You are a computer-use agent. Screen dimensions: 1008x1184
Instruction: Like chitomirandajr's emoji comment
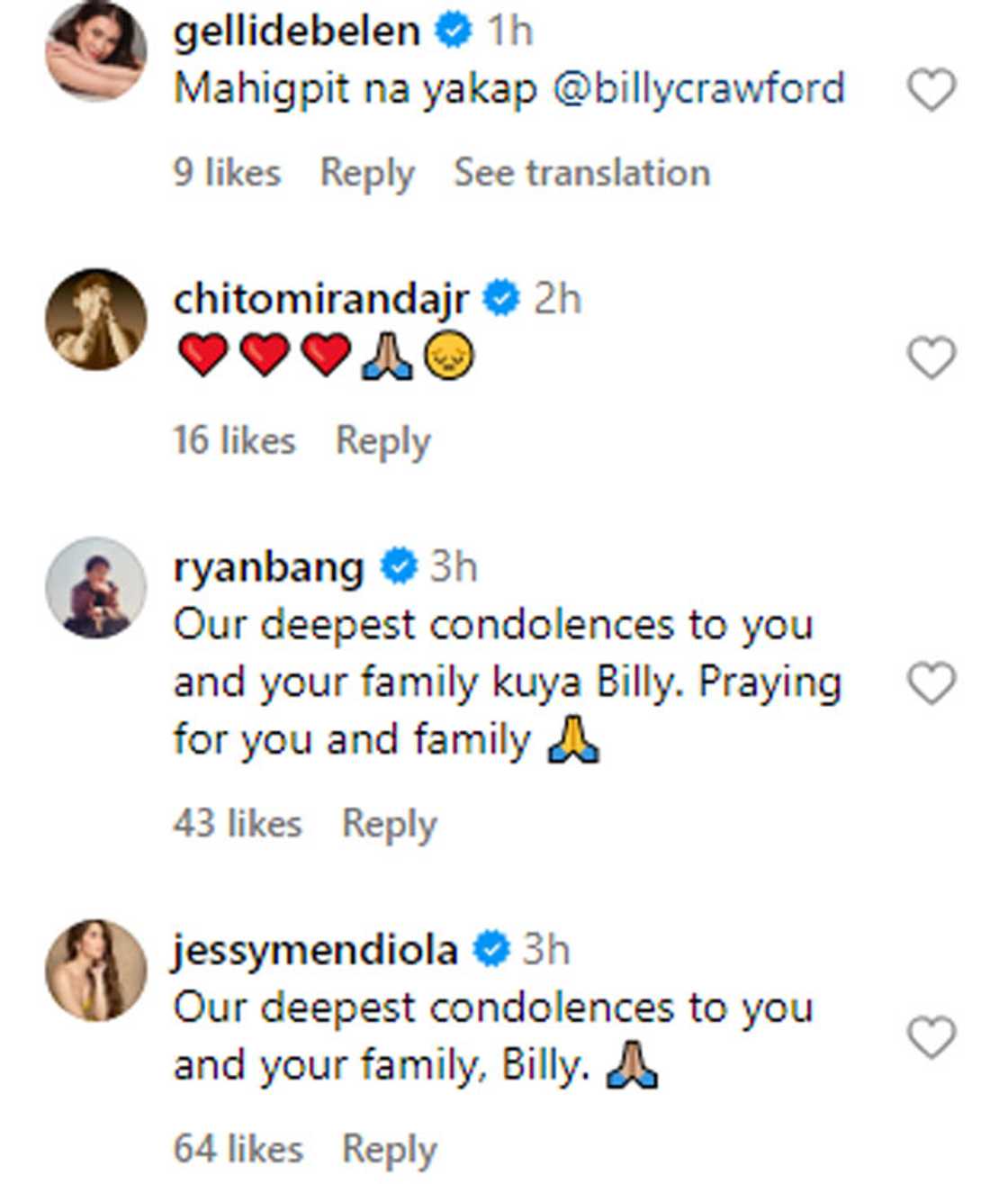(x=931, y=357)
